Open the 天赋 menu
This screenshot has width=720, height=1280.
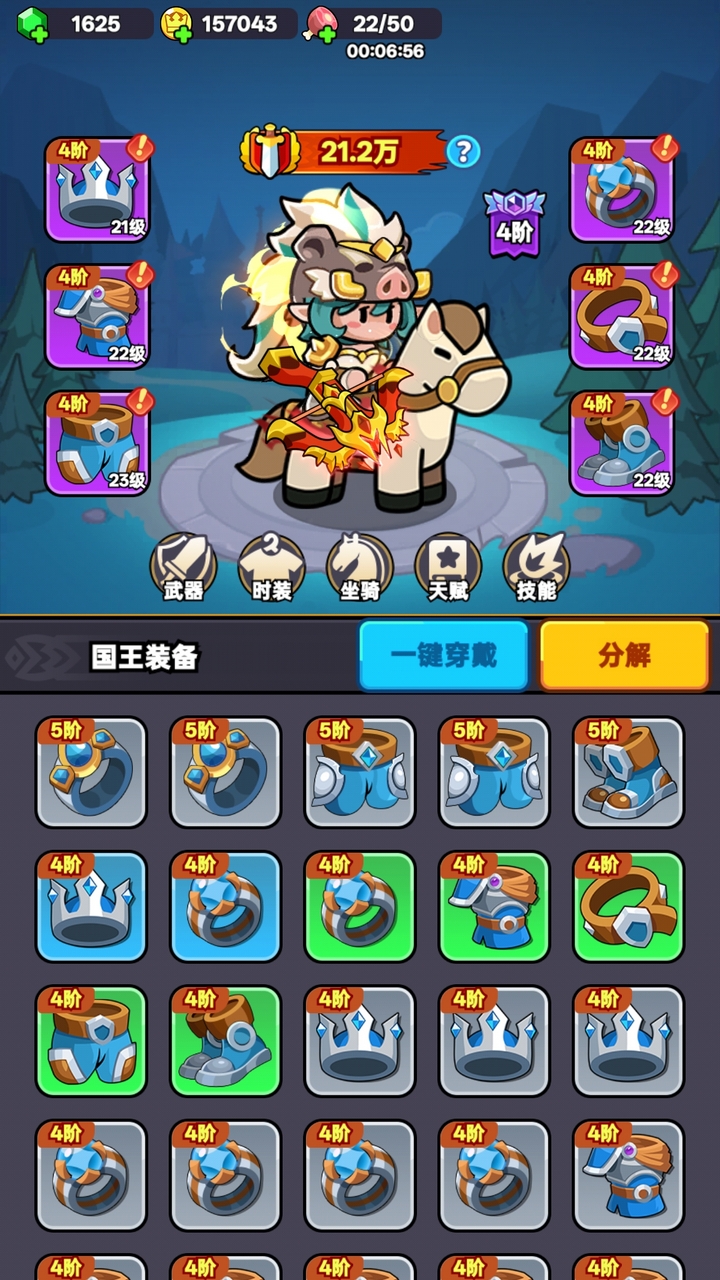(447, 567)
